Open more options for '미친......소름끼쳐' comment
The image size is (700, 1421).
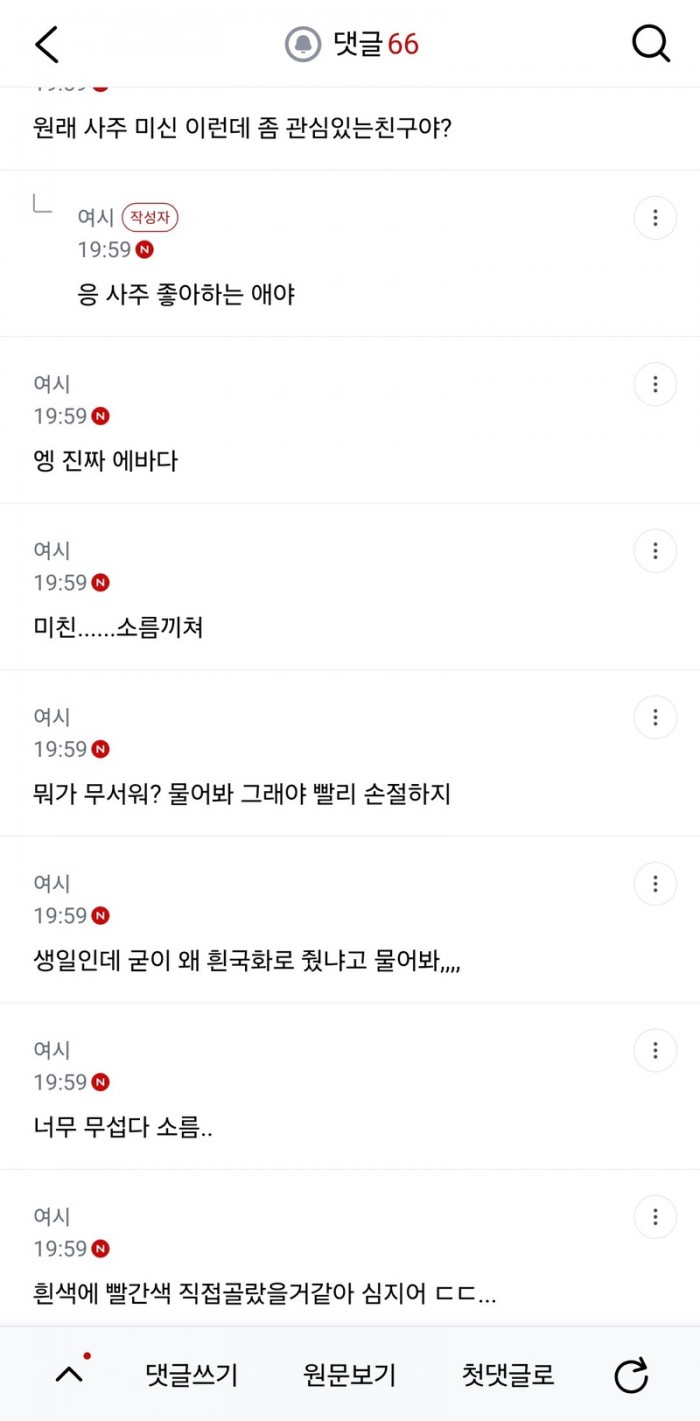[x=656, y=551]
